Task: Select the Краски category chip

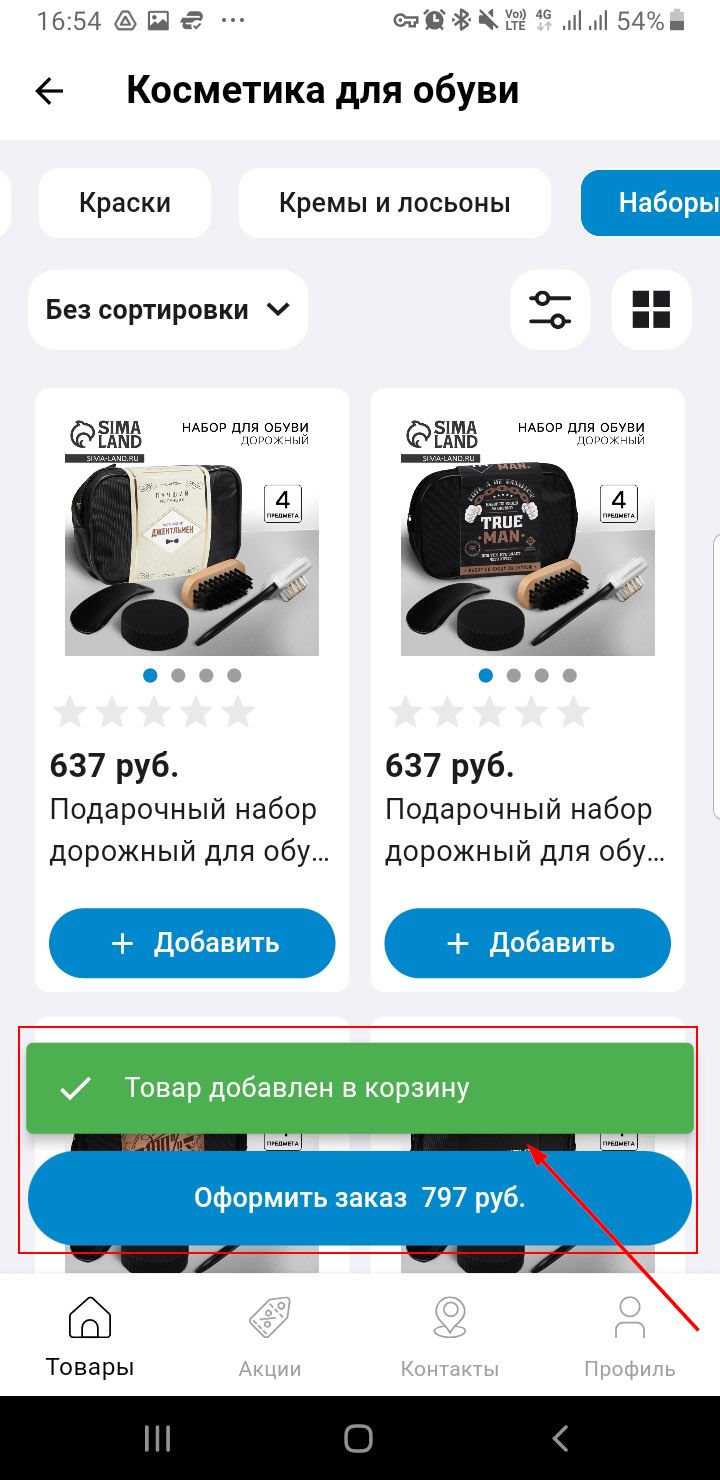Action: pos(124,202)
